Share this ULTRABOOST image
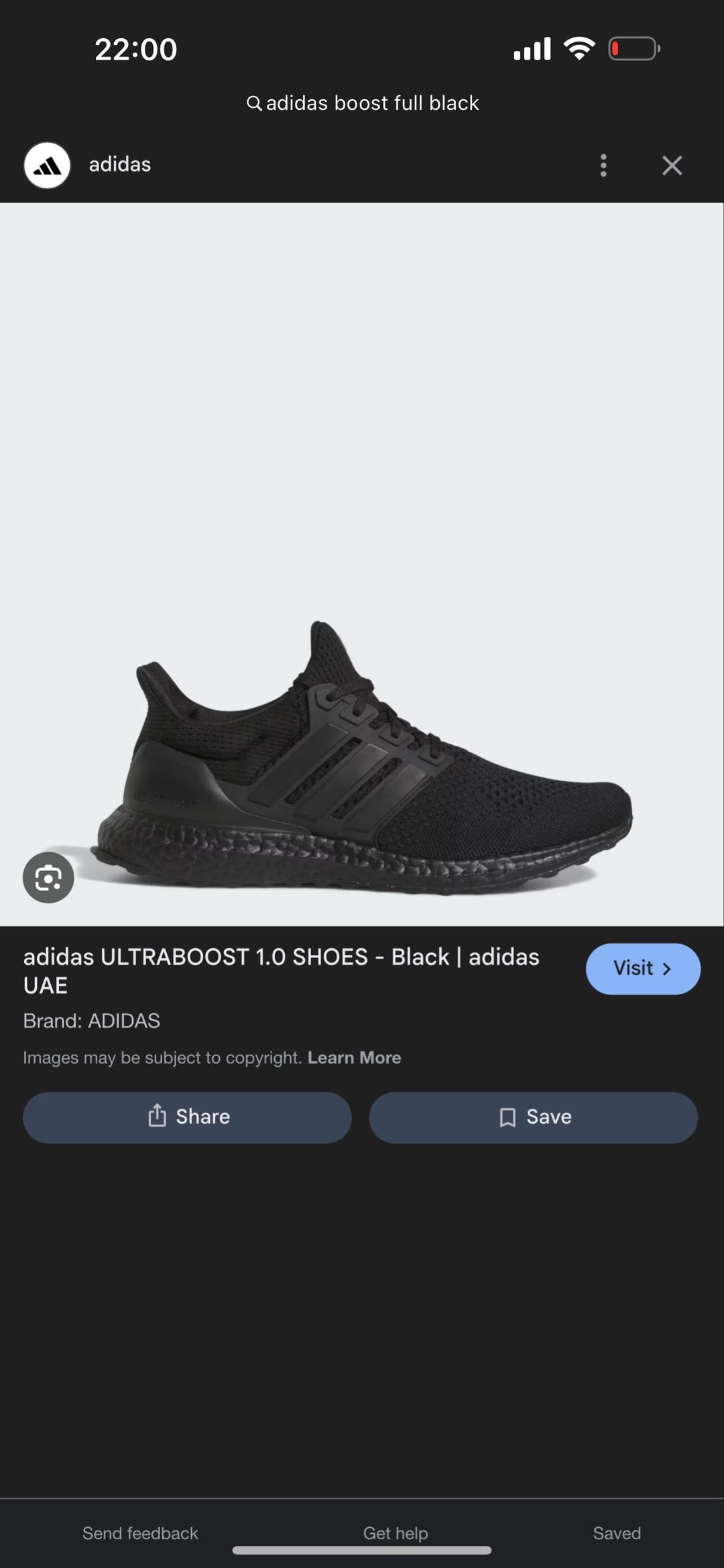The image size is (724, 1568). pyautogui.click(x=187, y=1116)
